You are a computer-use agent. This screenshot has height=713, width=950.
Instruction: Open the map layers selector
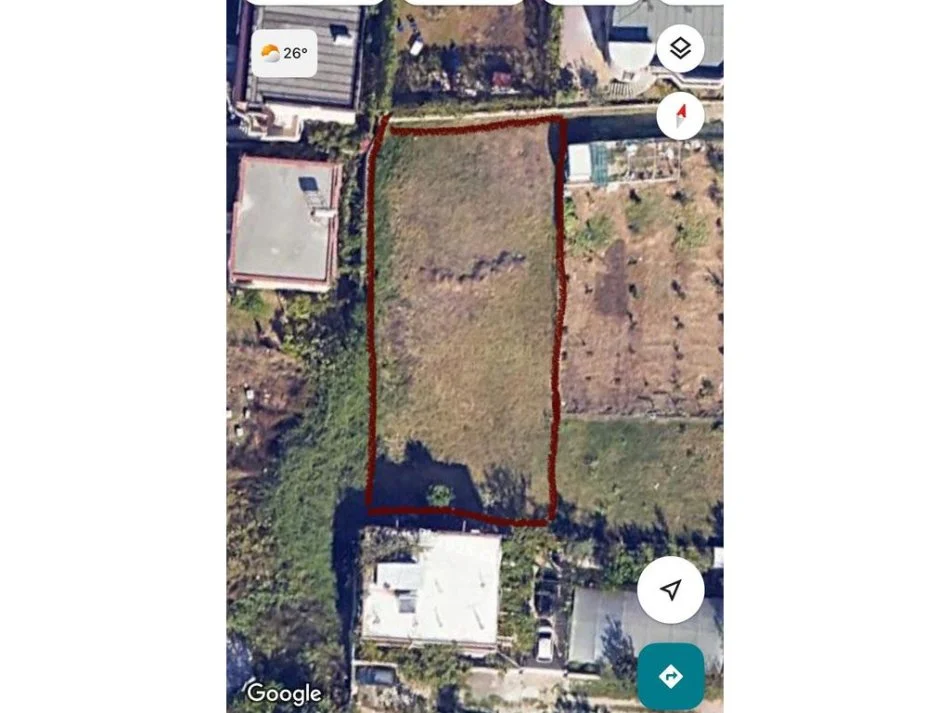[680, 48]
